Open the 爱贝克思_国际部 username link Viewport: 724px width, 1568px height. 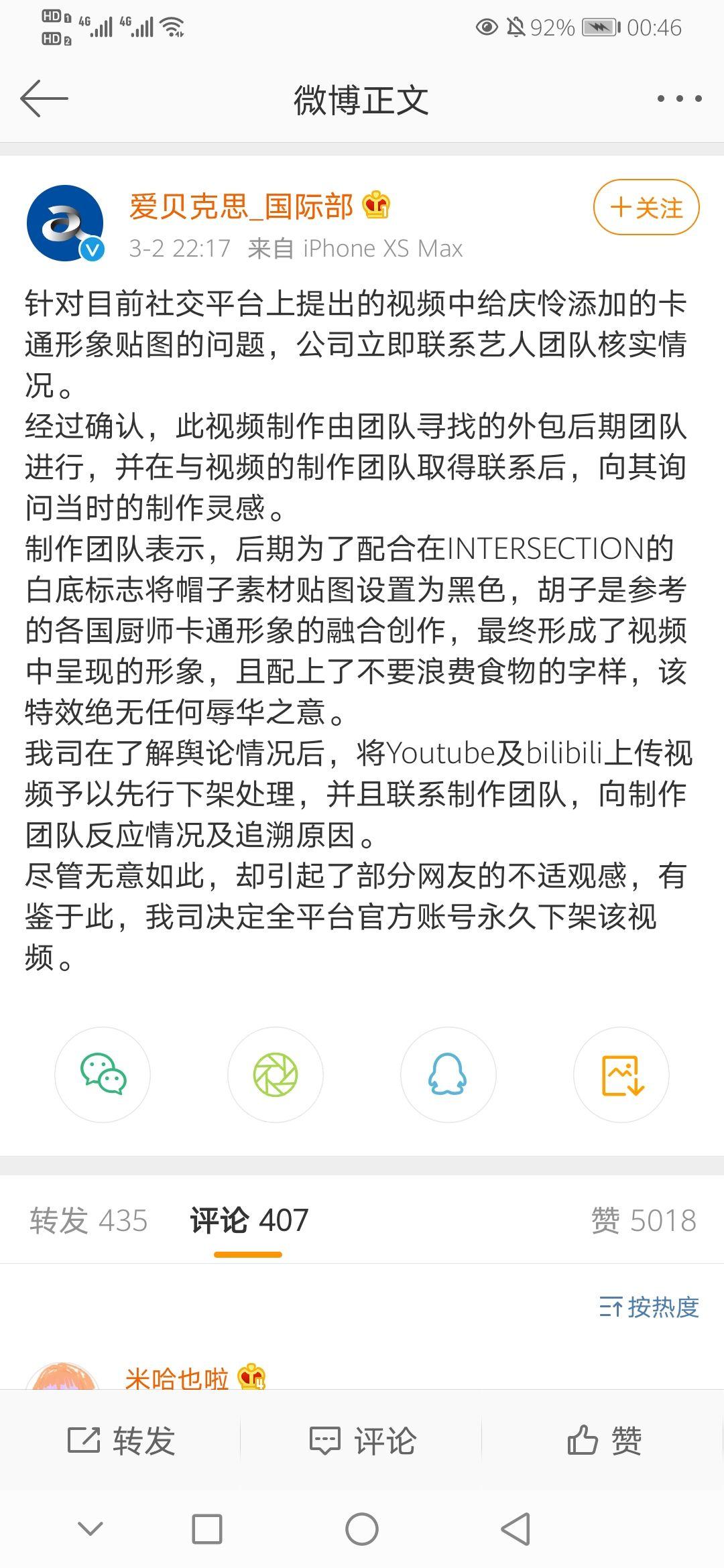tap(241, 206)
